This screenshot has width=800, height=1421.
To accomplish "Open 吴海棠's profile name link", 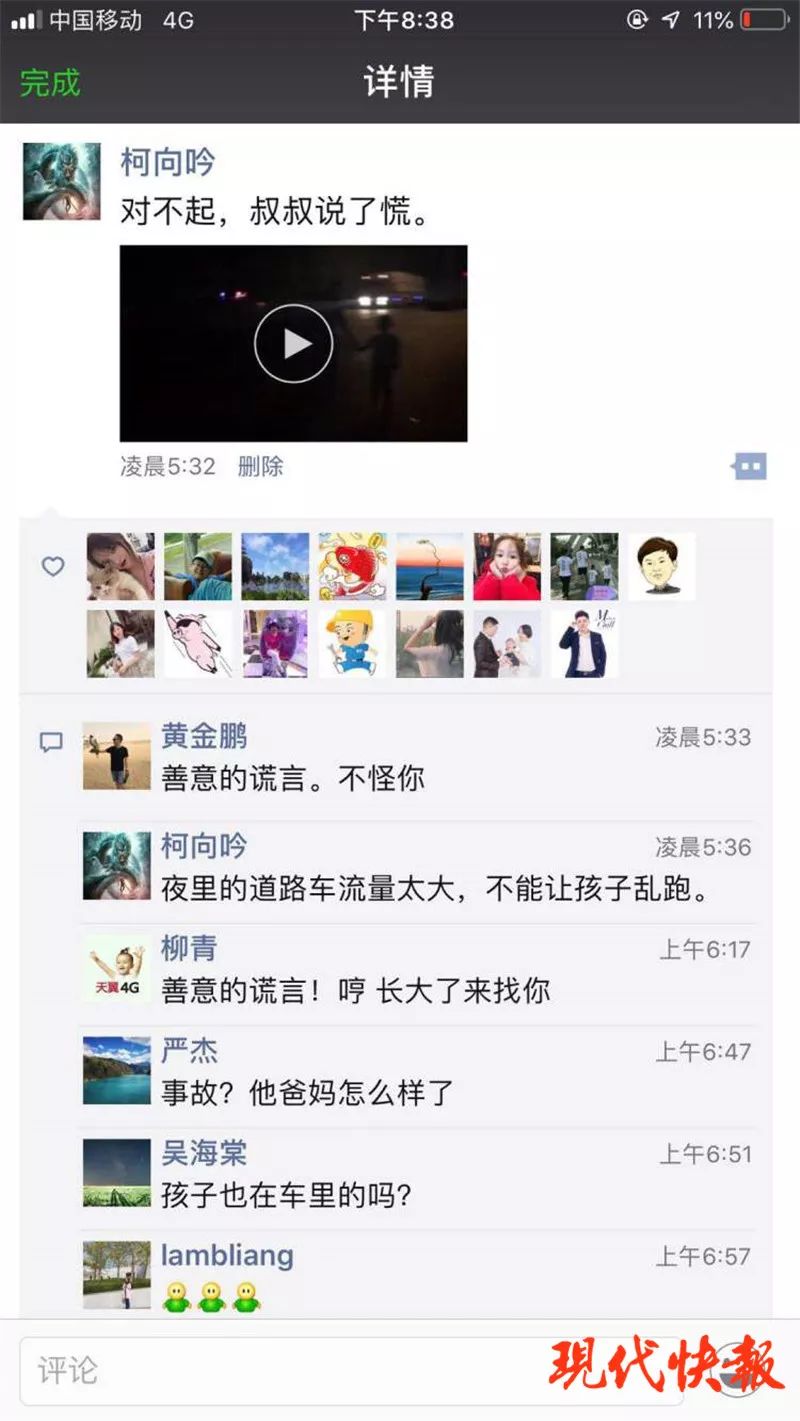I will 204,1153.
